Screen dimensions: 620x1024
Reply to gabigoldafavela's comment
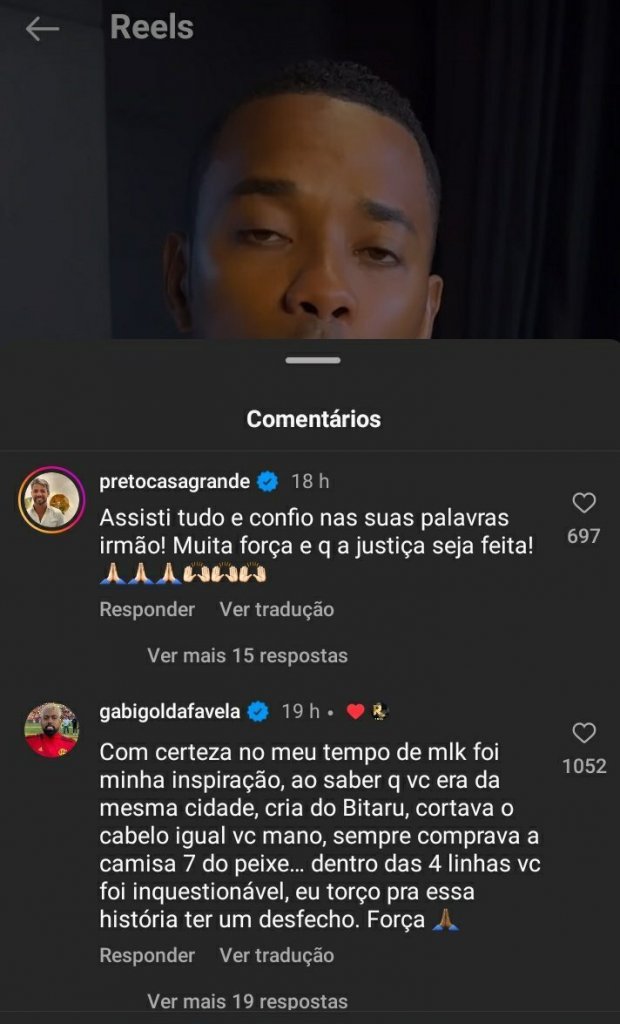pos(147,955)
